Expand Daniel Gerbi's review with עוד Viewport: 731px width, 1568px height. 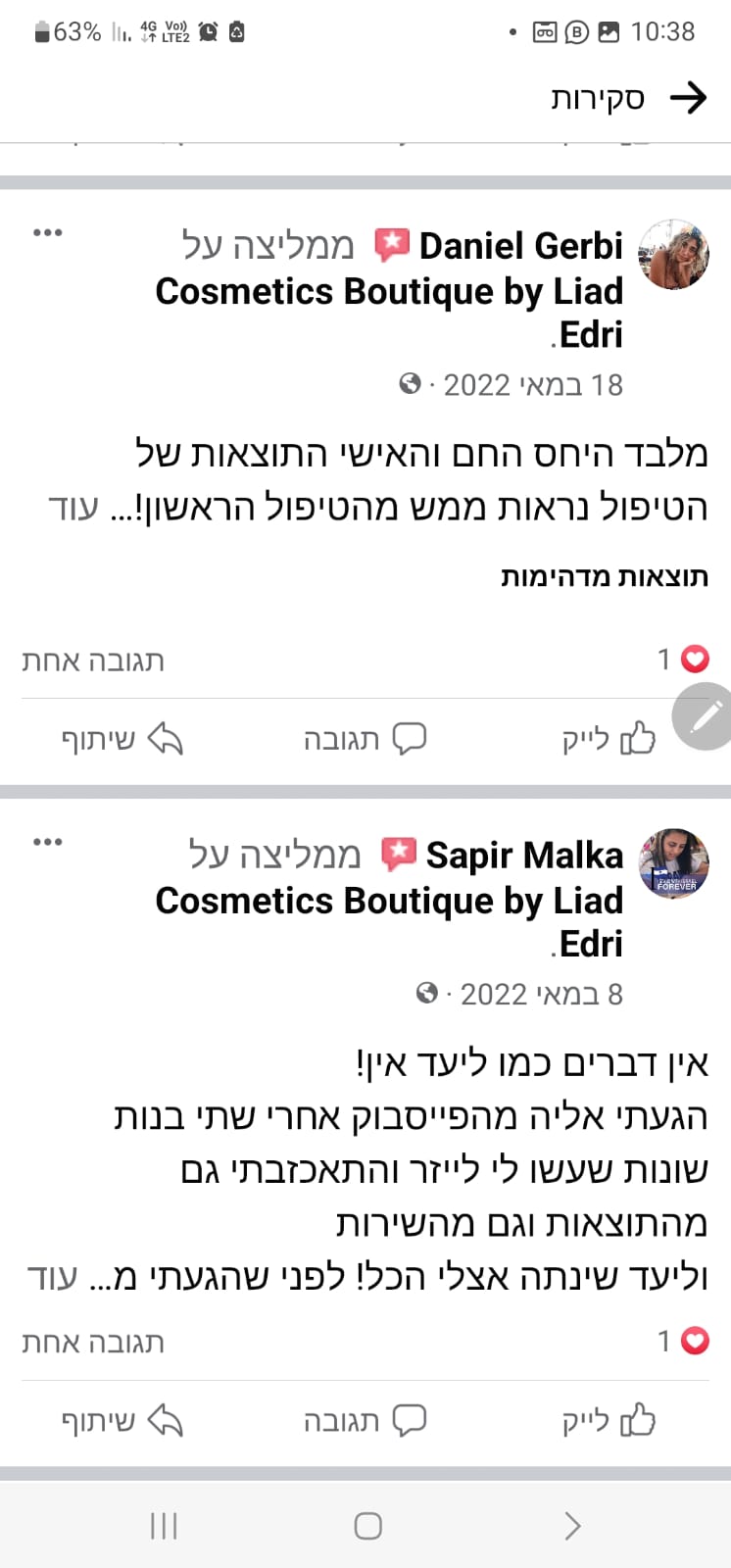point(74,508)
